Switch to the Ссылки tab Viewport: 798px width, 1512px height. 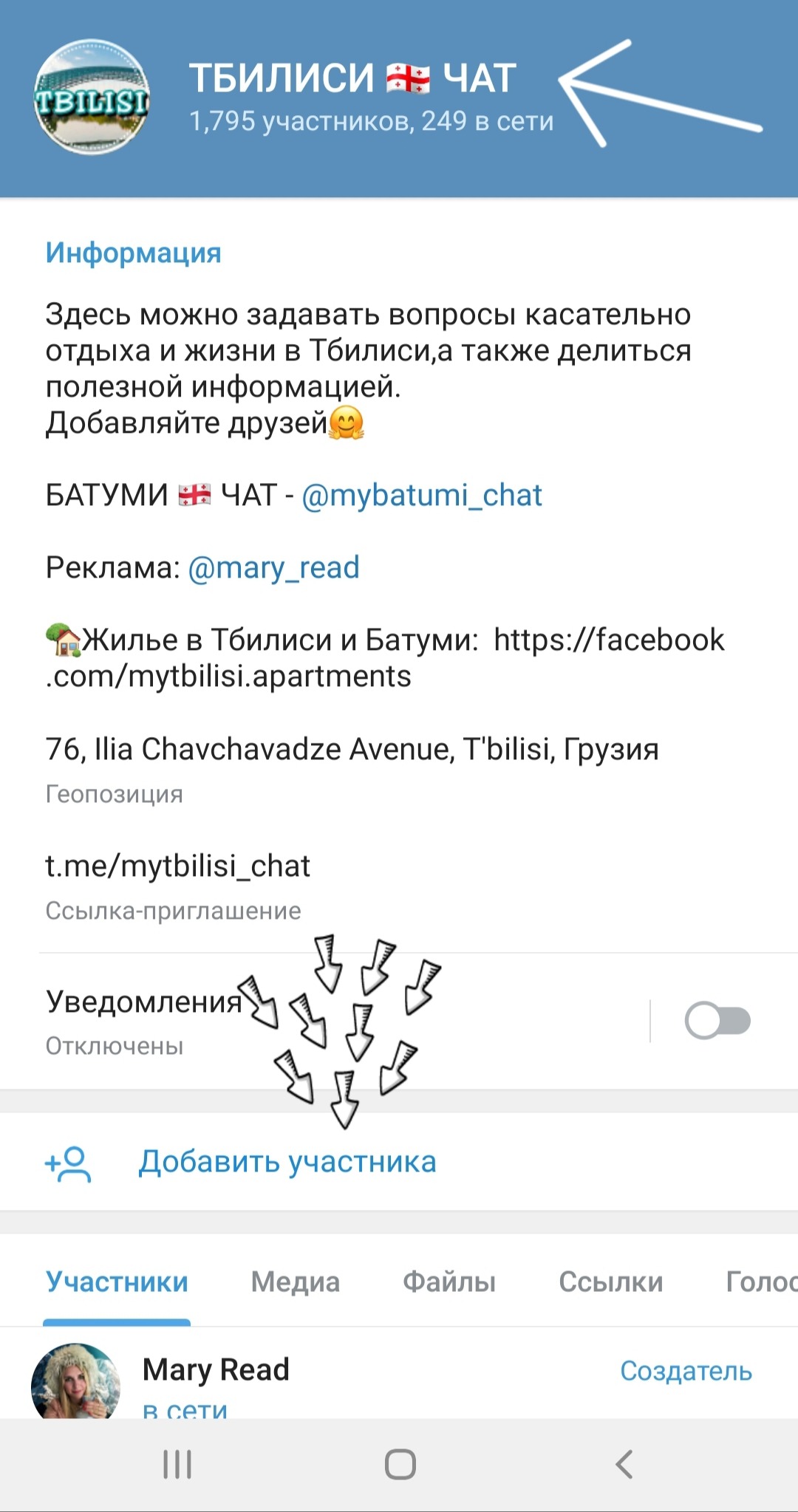(610, 1282)
